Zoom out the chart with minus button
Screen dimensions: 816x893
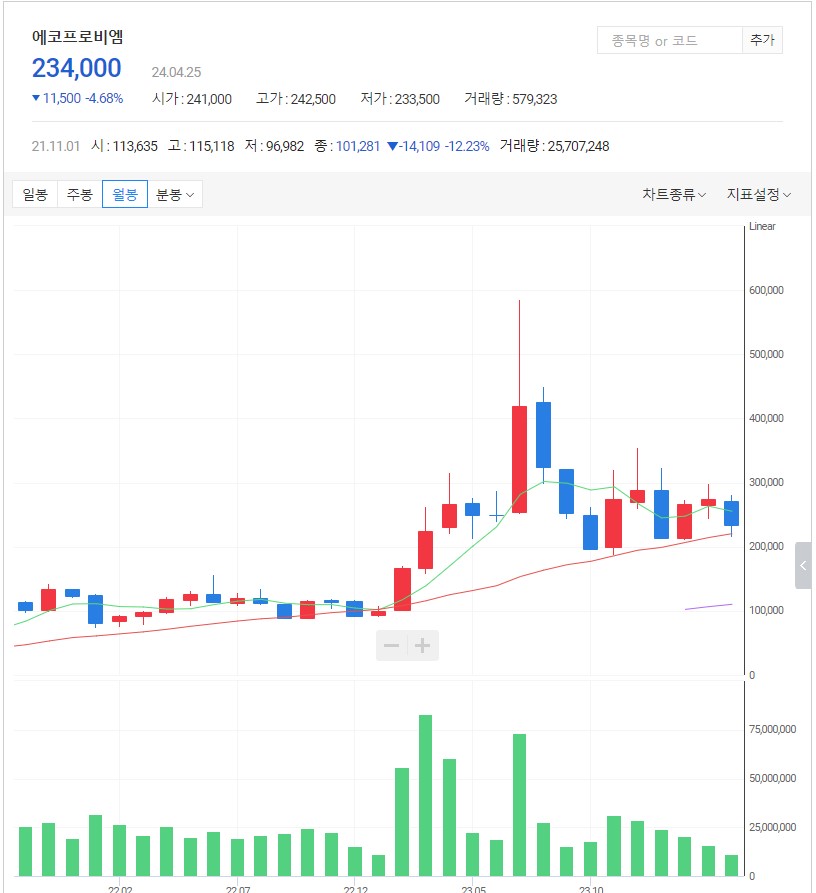pyautogui.click(x=392, y=646)
